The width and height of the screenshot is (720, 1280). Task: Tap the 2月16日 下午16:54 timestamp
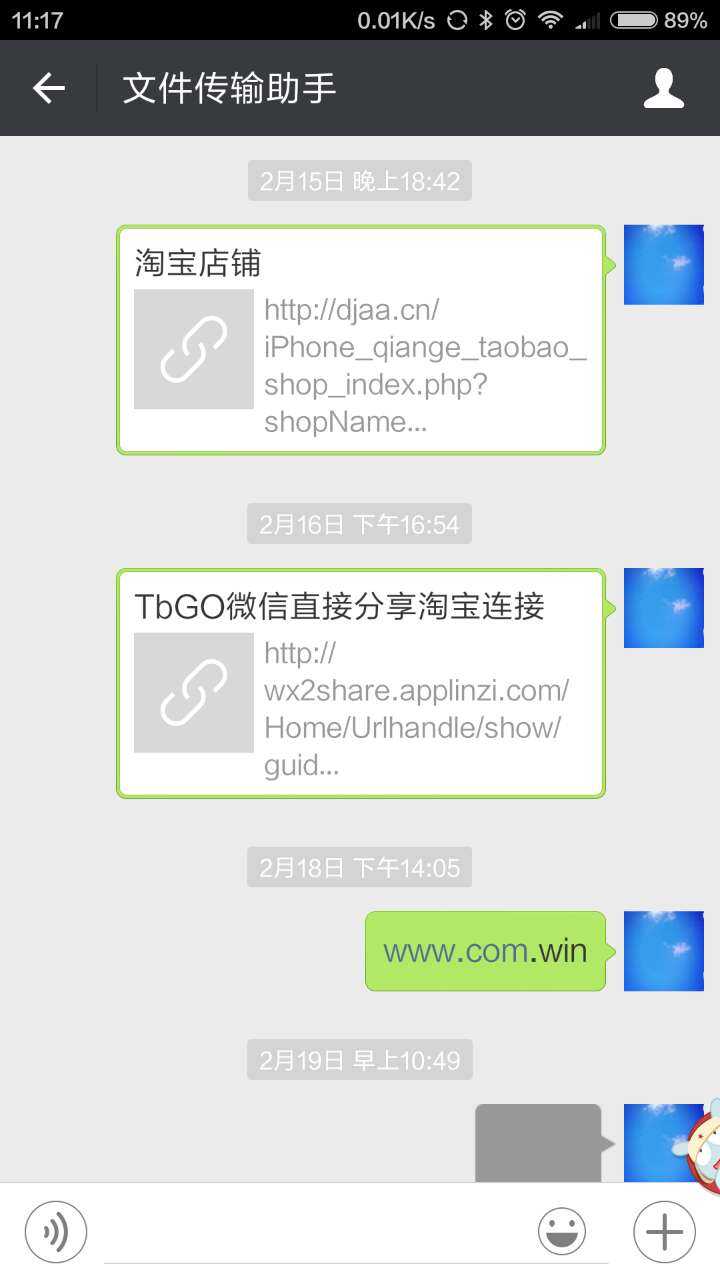[x=359, y=523]
